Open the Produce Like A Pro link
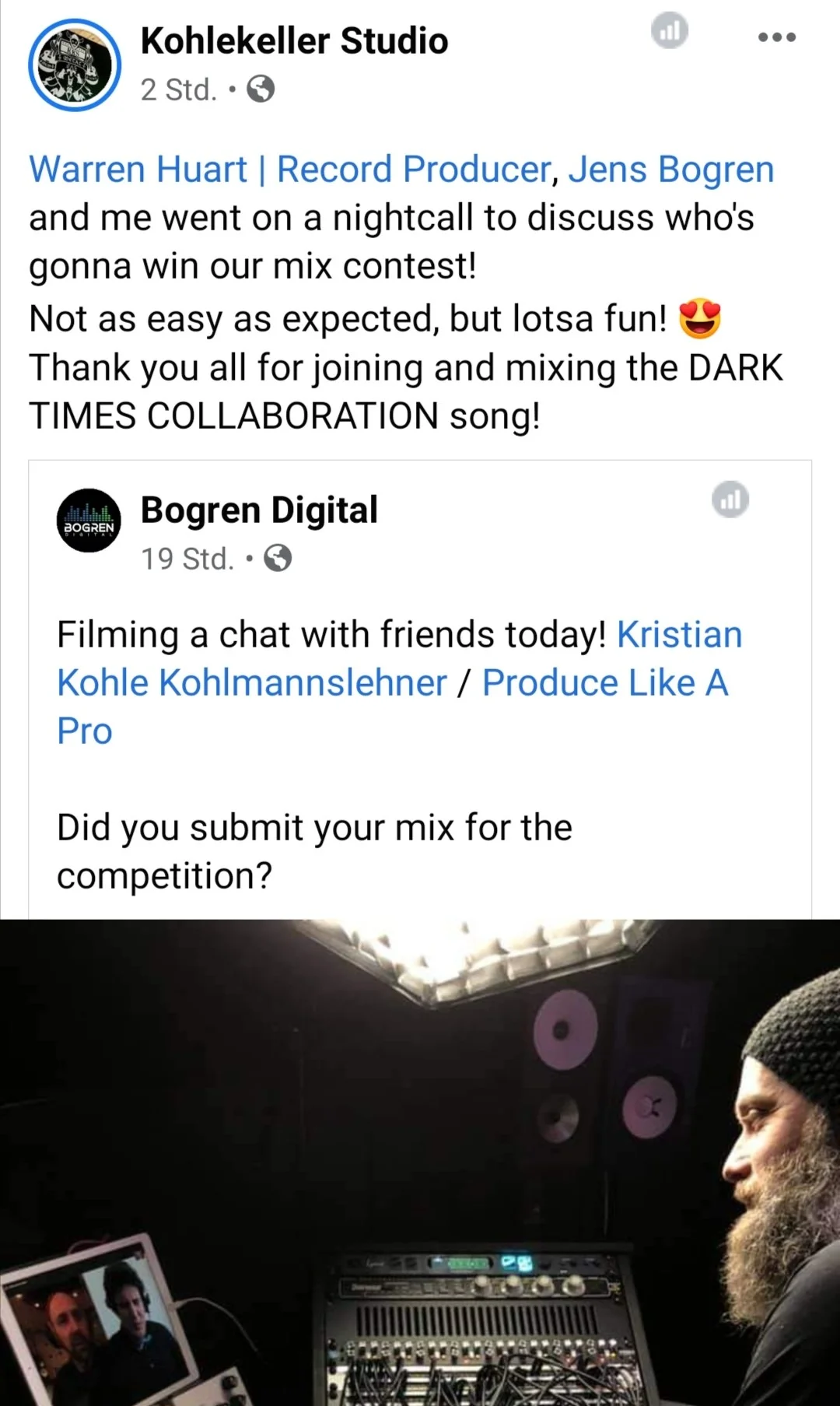The height and width of the screenshot is (1406, 840). click(x=393, y=707)
